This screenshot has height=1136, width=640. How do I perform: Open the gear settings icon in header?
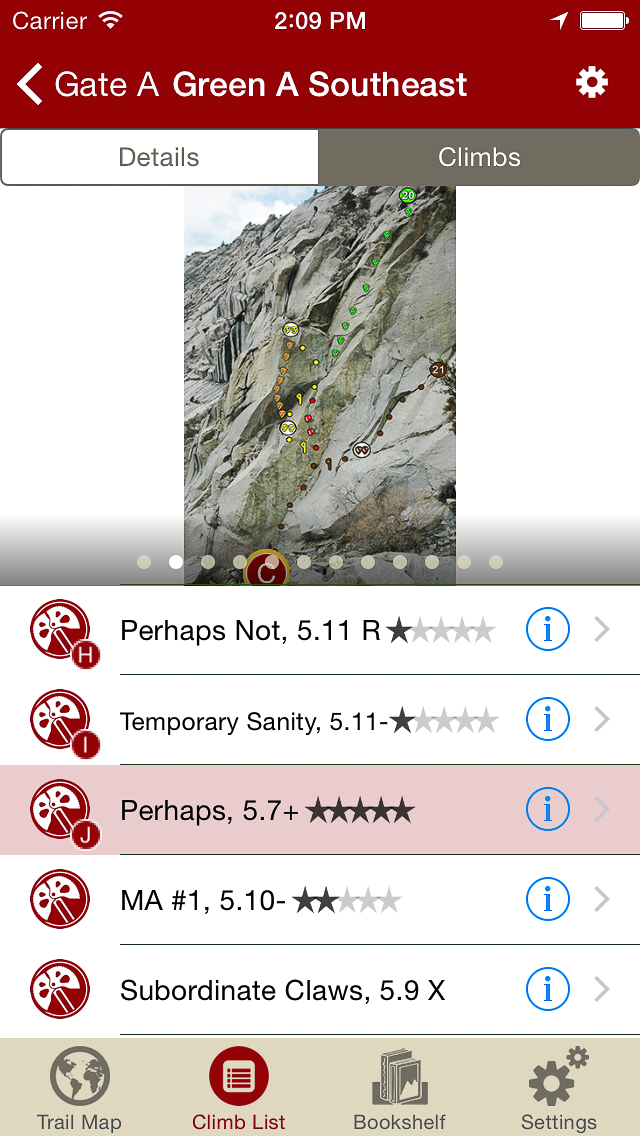pyautogui.click(x=592, y=83)
